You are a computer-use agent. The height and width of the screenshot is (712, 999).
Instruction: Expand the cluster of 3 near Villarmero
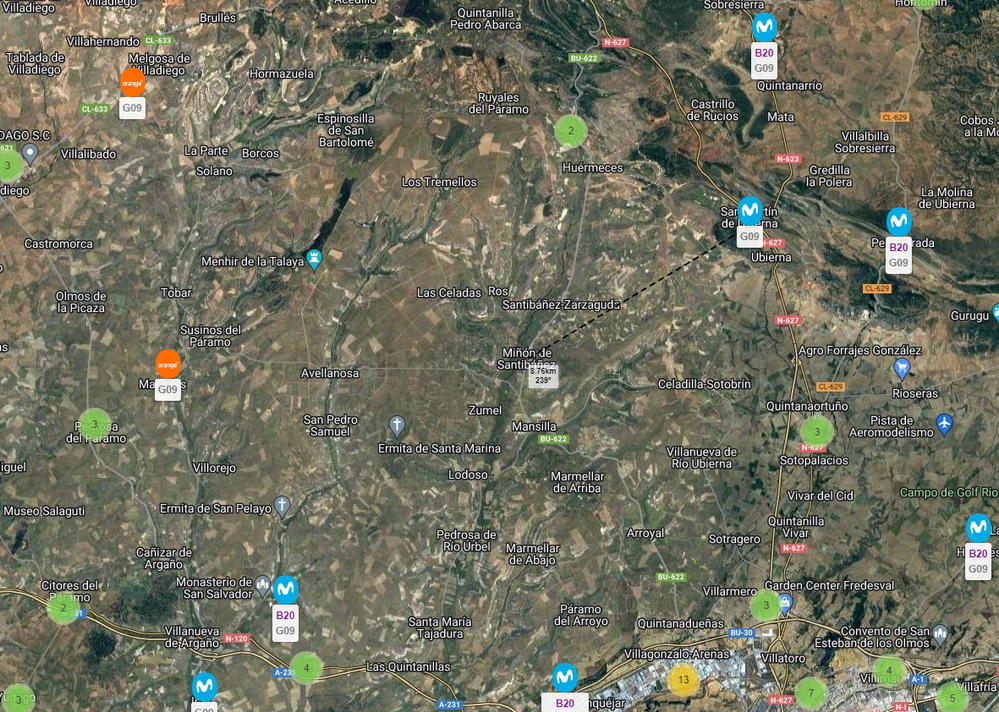[x=765, y=605]
